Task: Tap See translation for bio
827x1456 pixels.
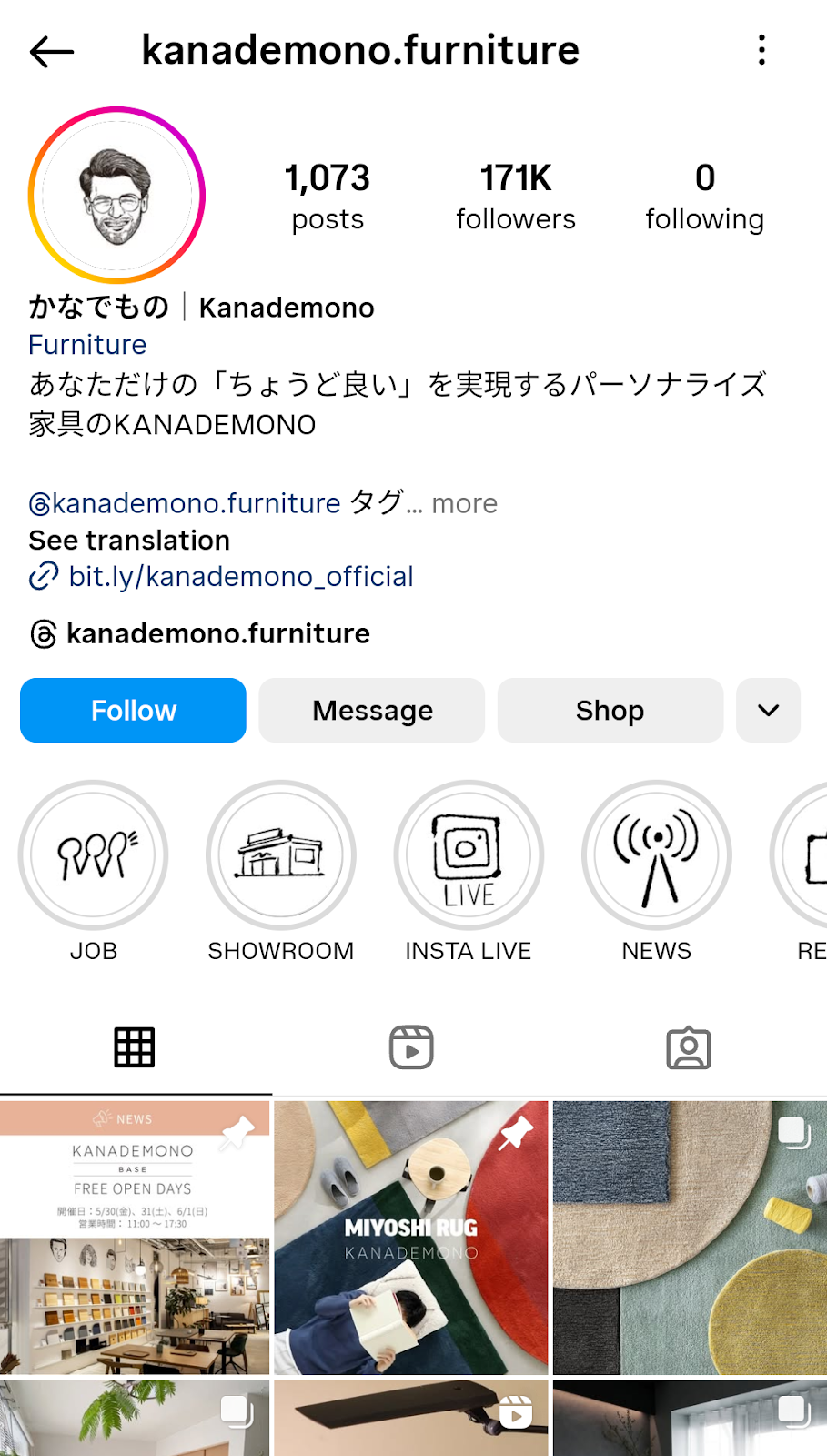Action: tap(129, 541)
